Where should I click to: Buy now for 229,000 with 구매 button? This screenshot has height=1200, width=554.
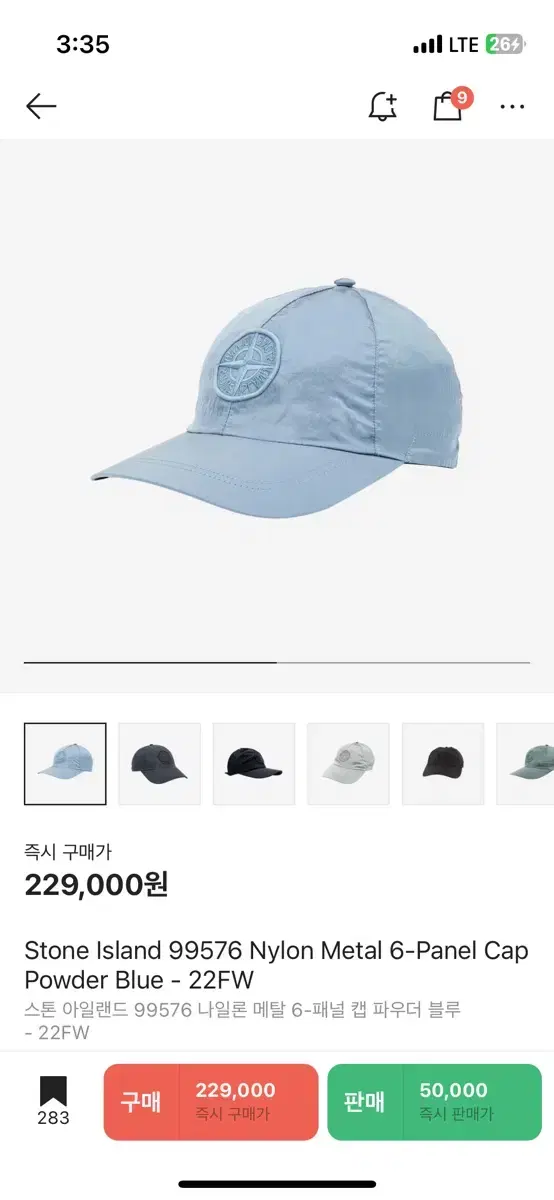[x=211, y=1102]
